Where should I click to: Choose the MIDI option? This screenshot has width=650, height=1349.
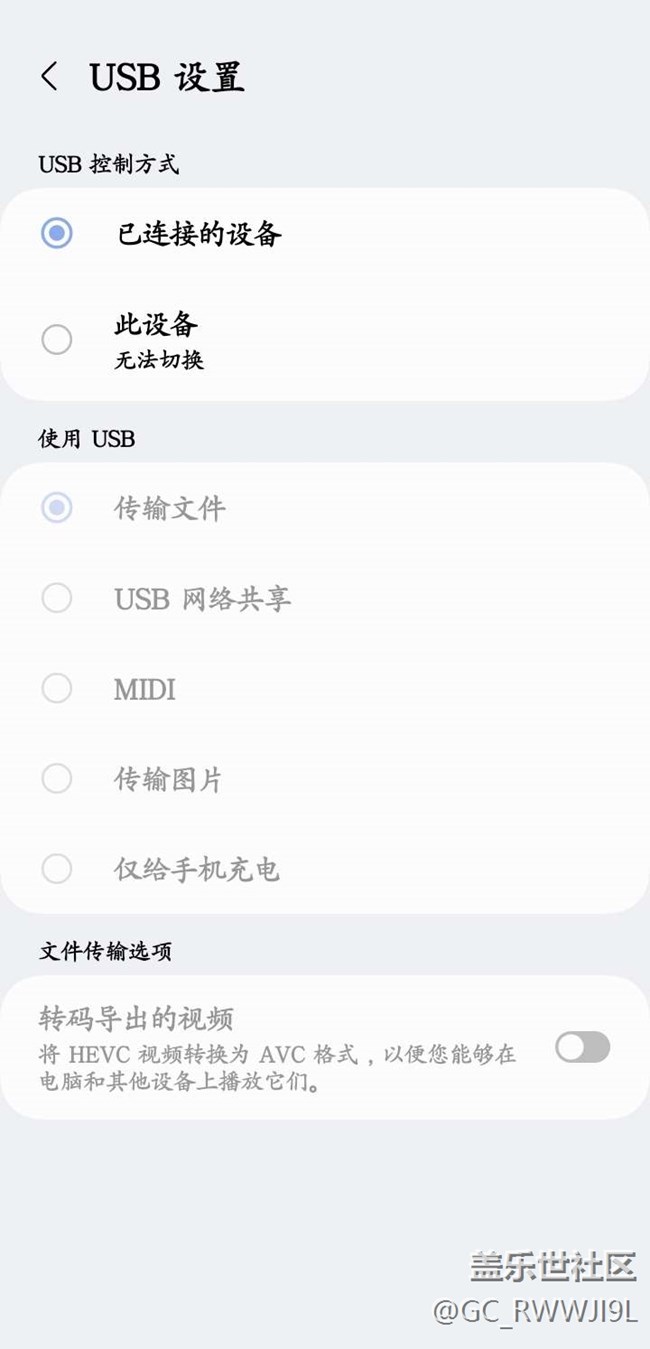click(57, 688)
